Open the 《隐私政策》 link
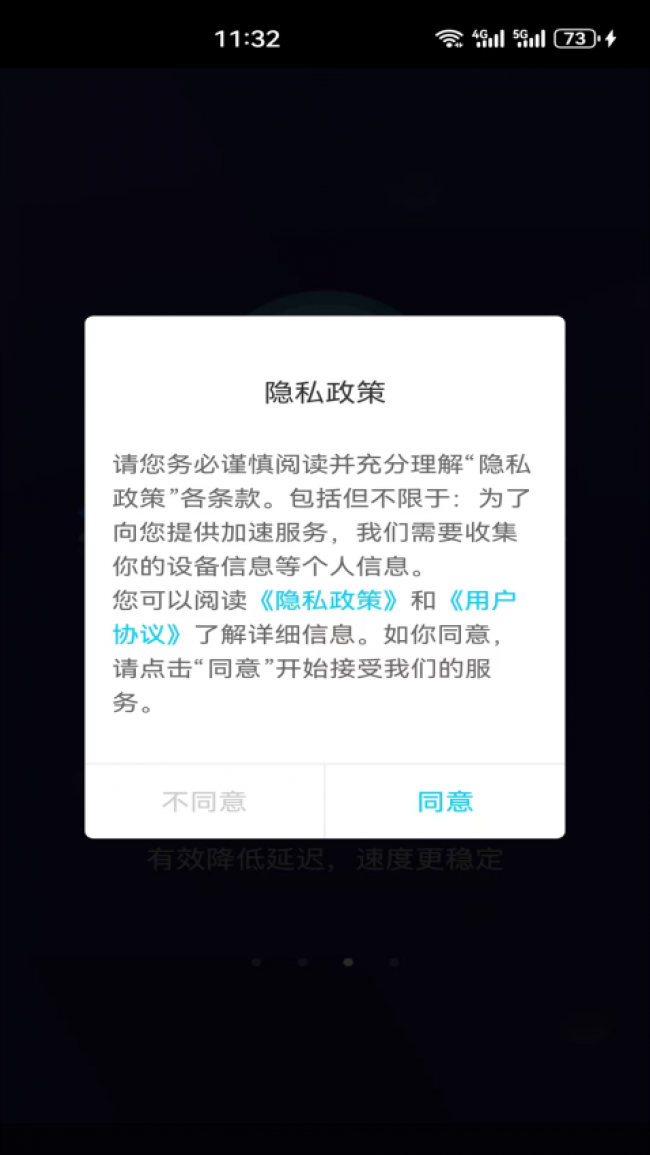Screen dimensions: 650x1155 point(330,600)
